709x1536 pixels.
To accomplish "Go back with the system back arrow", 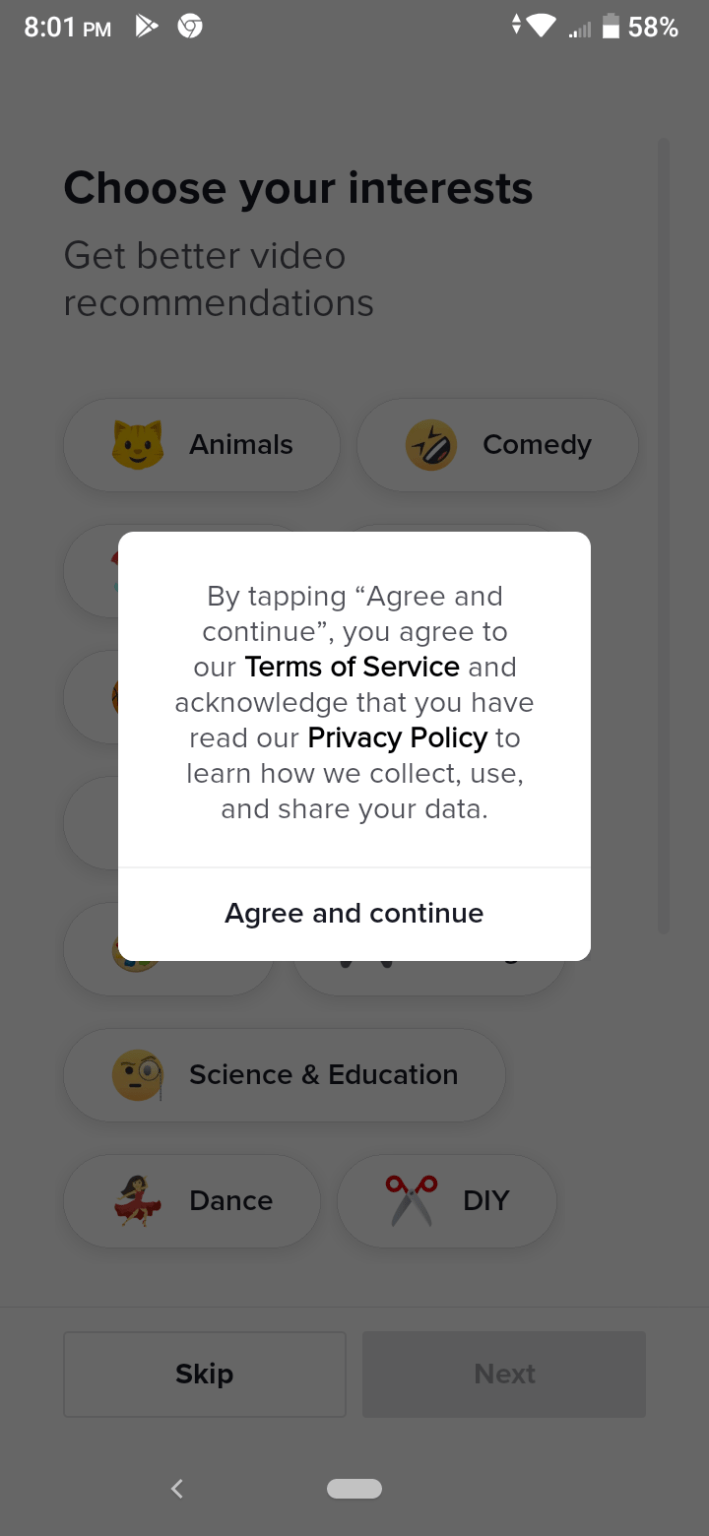I will click(x=177, y=1489).
